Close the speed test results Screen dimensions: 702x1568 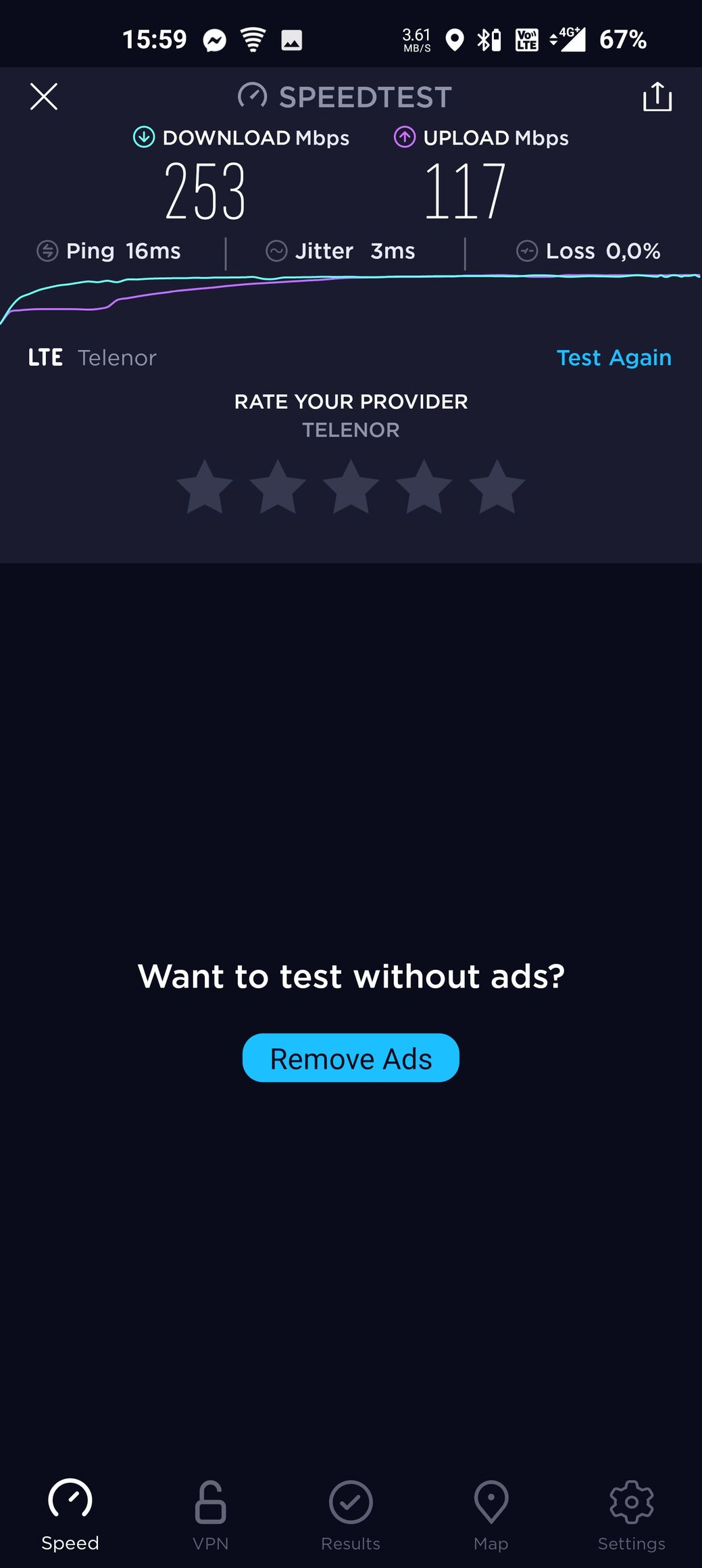tap(44, 97)
